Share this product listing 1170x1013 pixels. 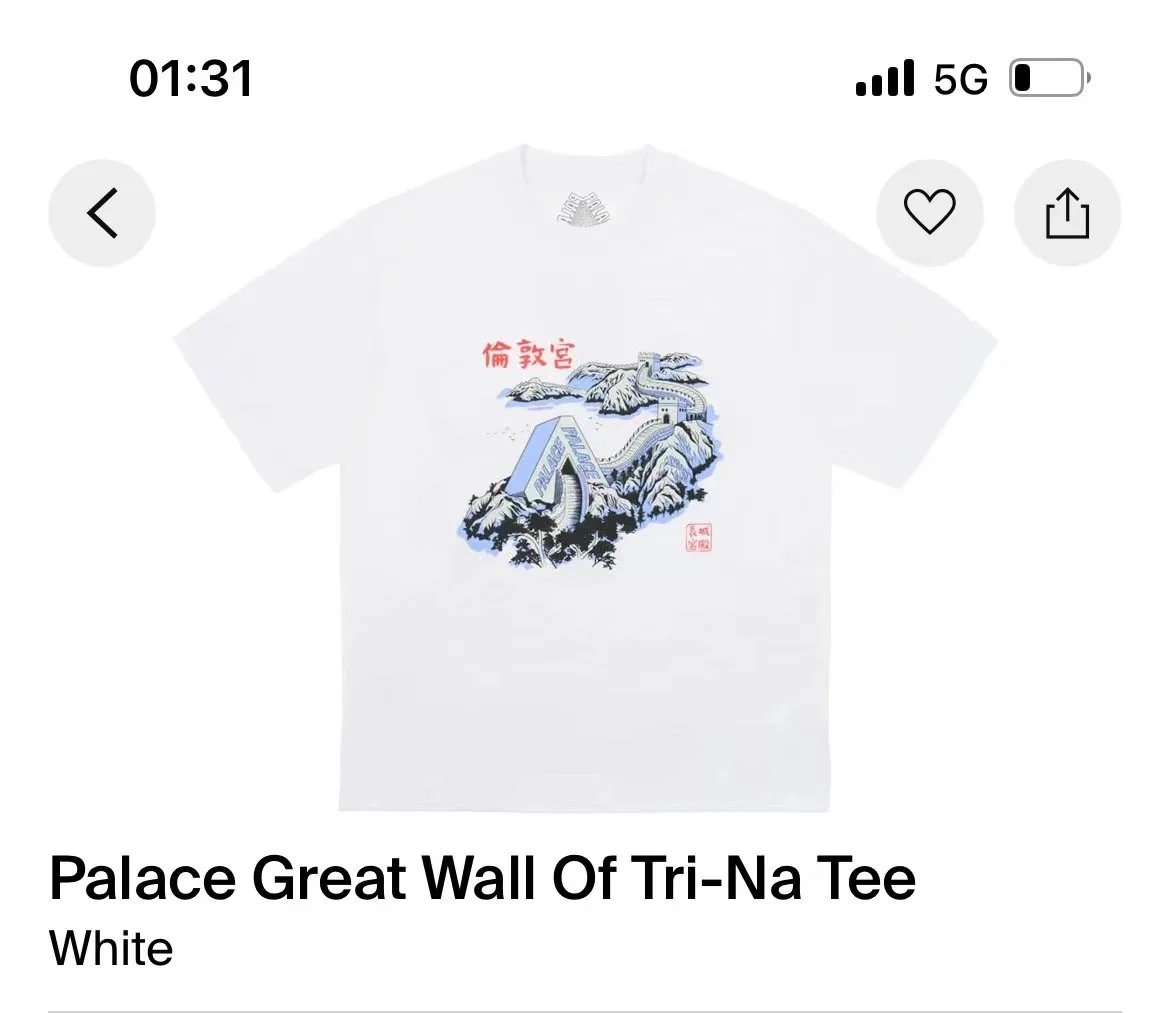(1067, 213)
